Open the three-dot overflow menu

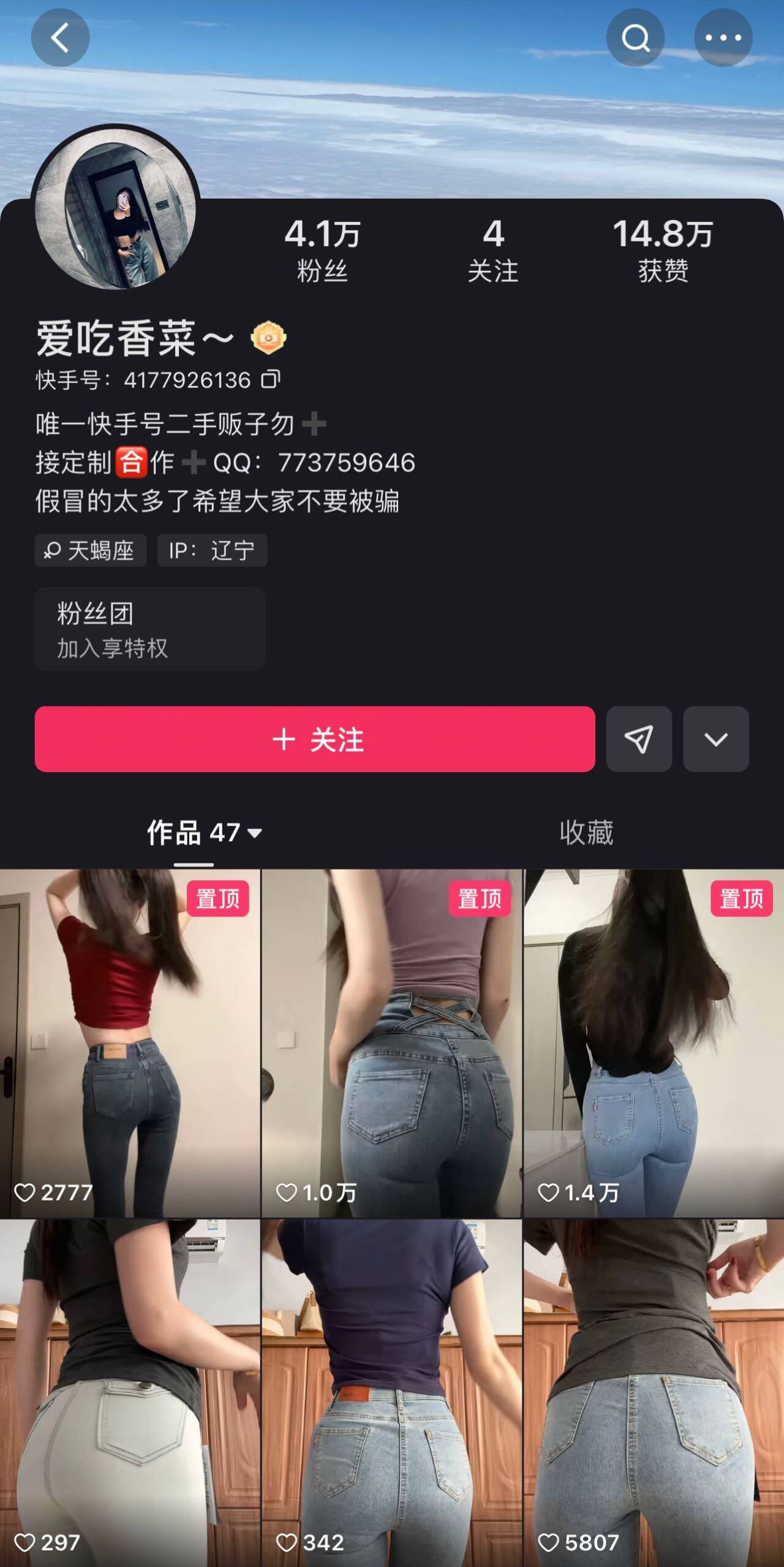[x=723, y=38]
